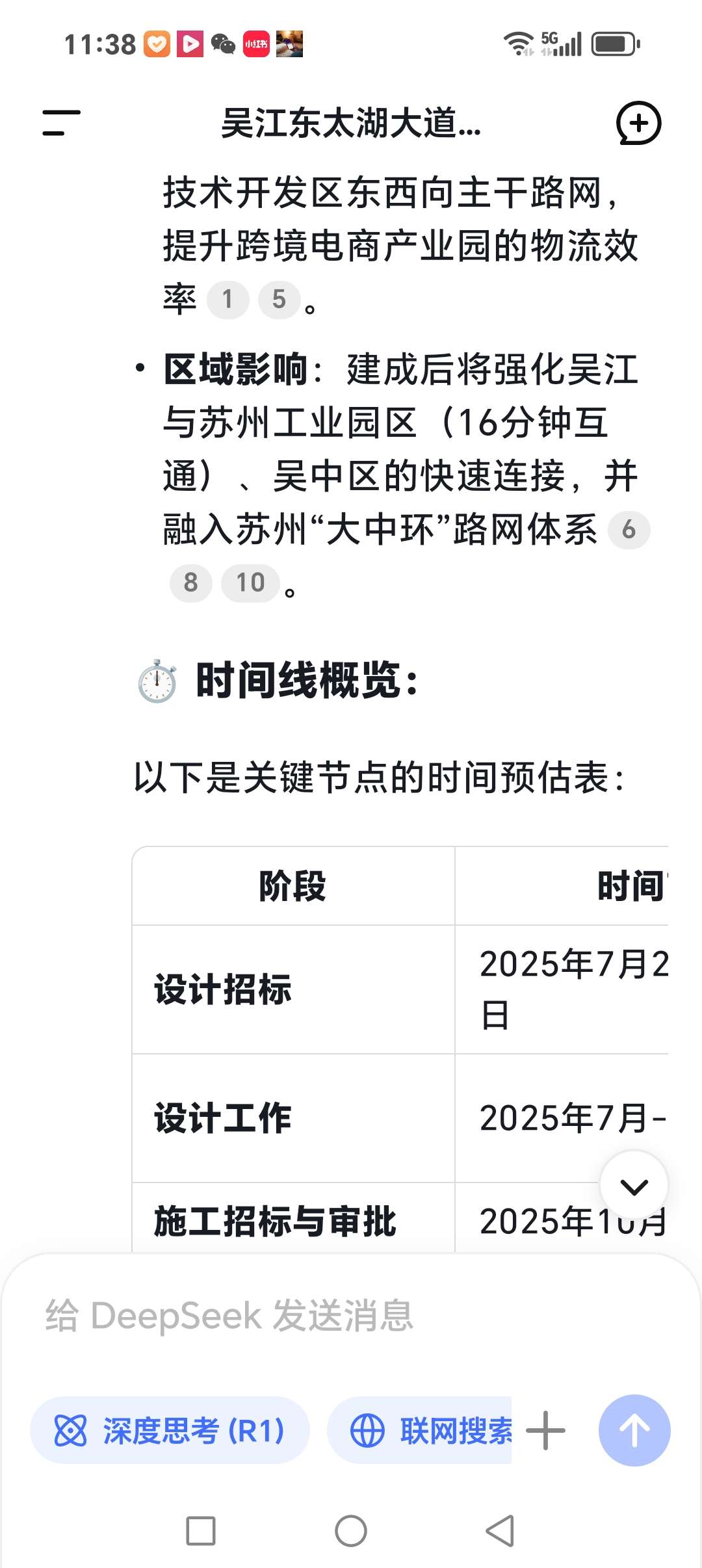
Task: Focus the DeepSeek message input field
Action: tap(351, 1316)
